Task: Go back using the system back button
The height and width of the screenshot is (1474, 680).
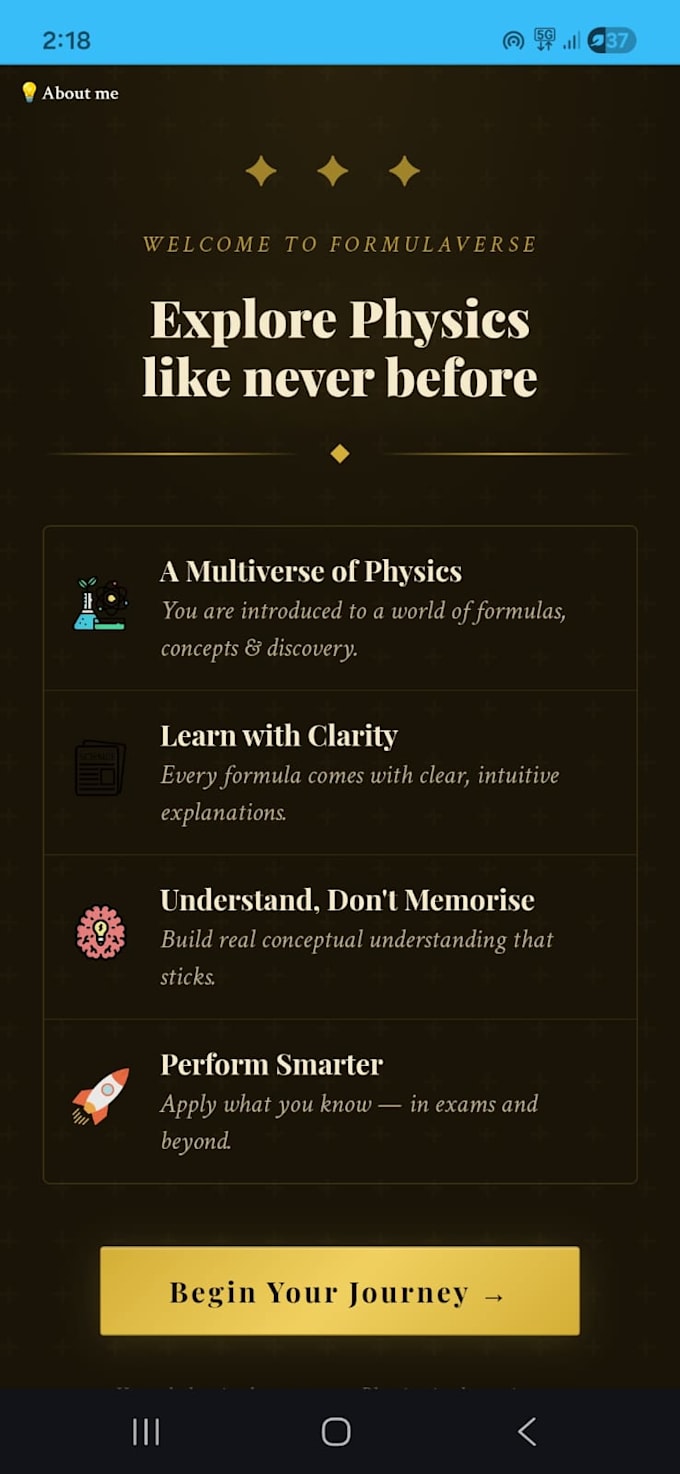Action: pos(527,1431)
